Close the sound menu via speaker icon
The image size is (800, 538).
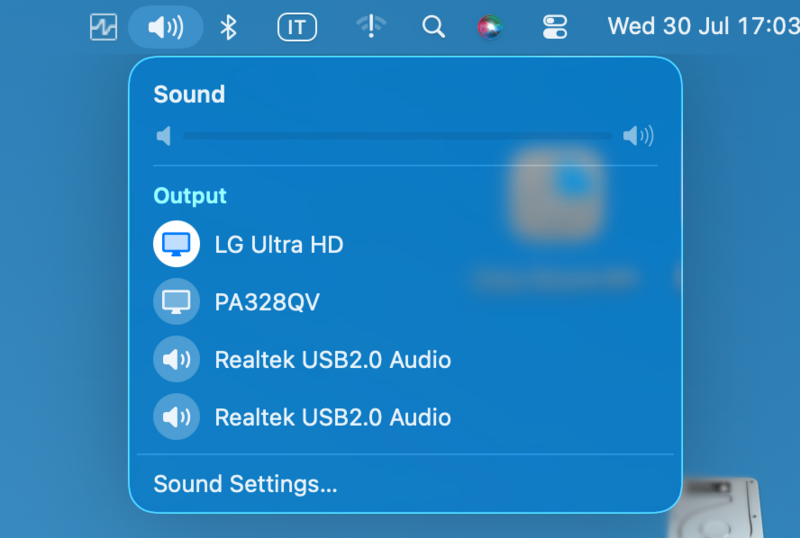tap(165, 27)
